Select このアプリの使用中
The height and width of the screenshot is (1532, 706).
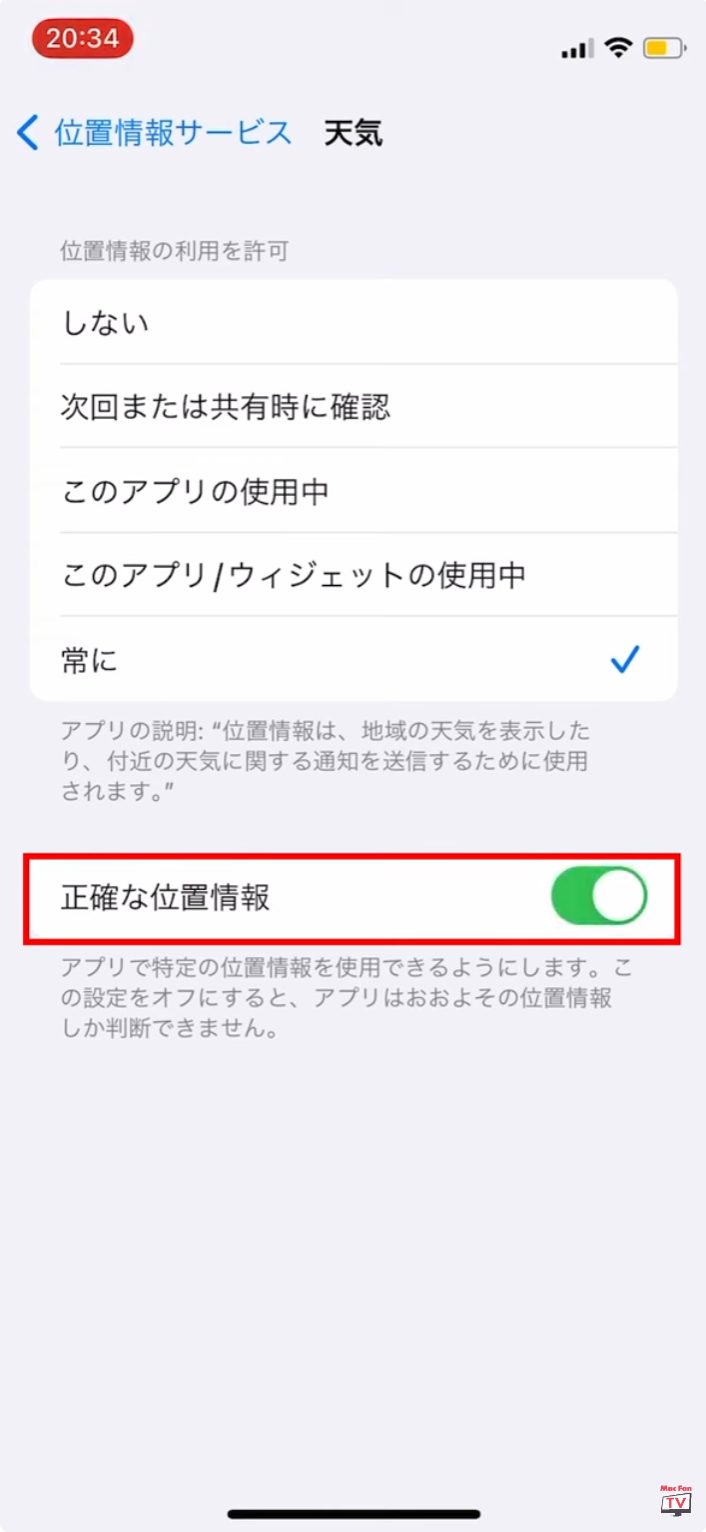pyautogui.click(x=354, y=491)
